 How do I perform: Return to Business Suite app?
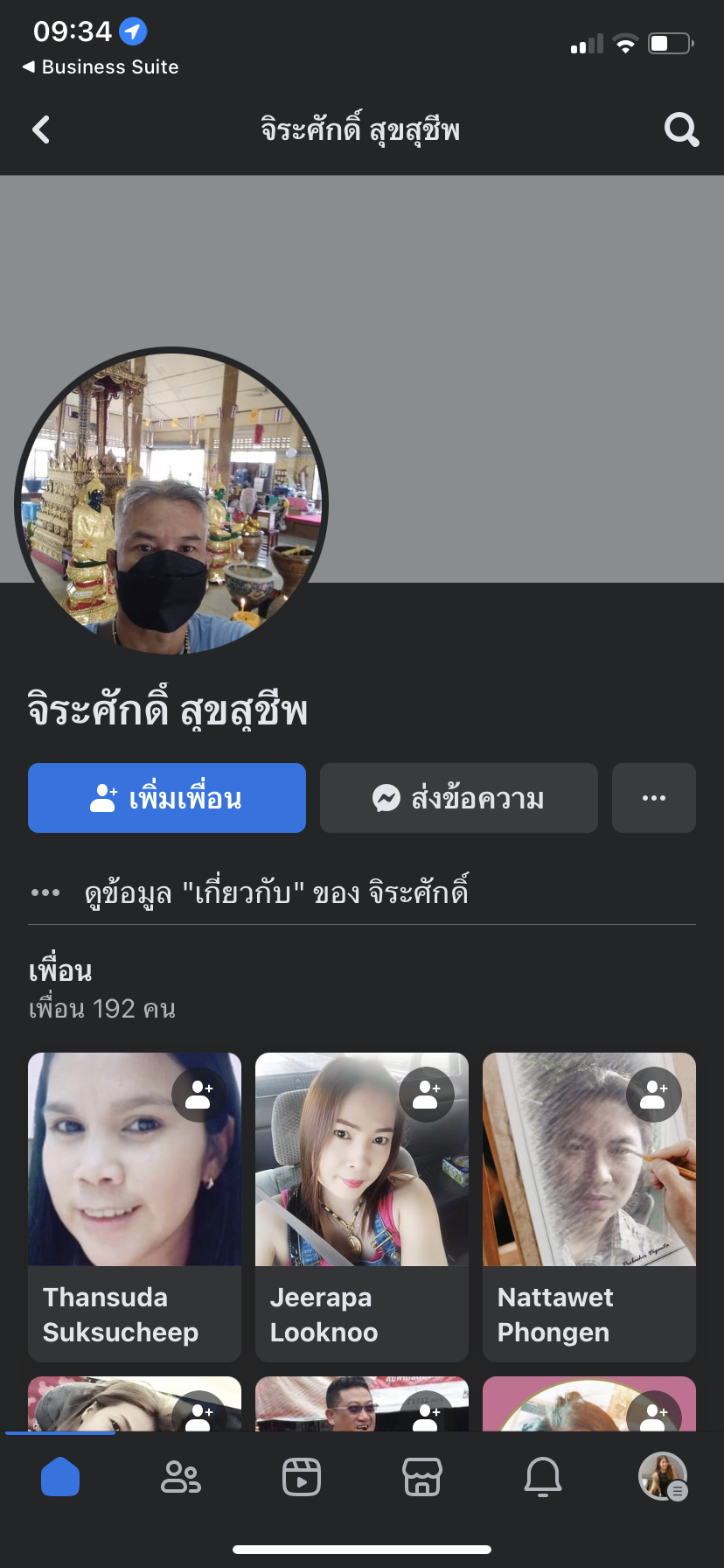101,67
